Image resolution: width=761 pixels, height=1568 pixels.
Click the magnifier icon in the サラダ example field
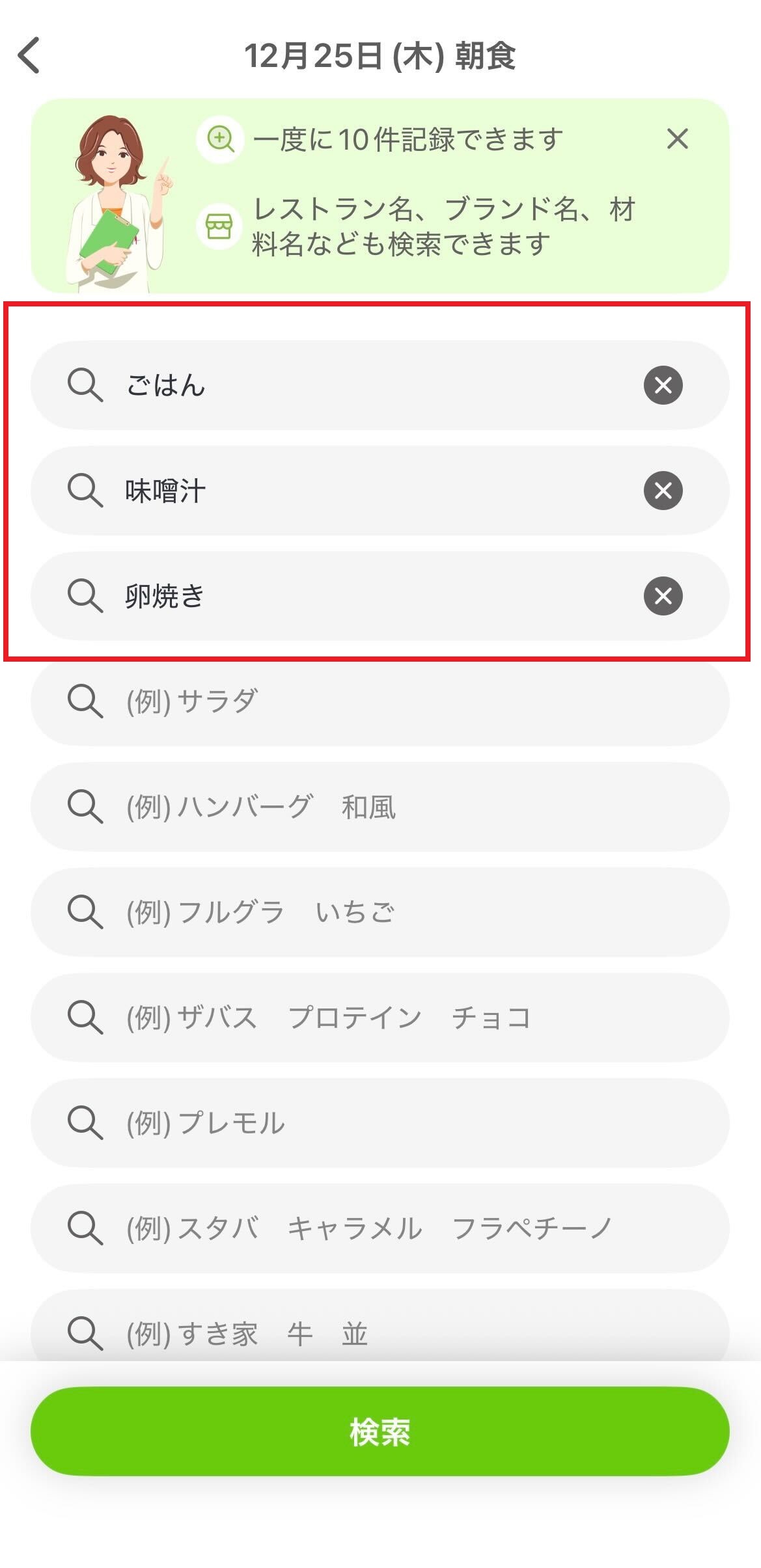point(85,701)
